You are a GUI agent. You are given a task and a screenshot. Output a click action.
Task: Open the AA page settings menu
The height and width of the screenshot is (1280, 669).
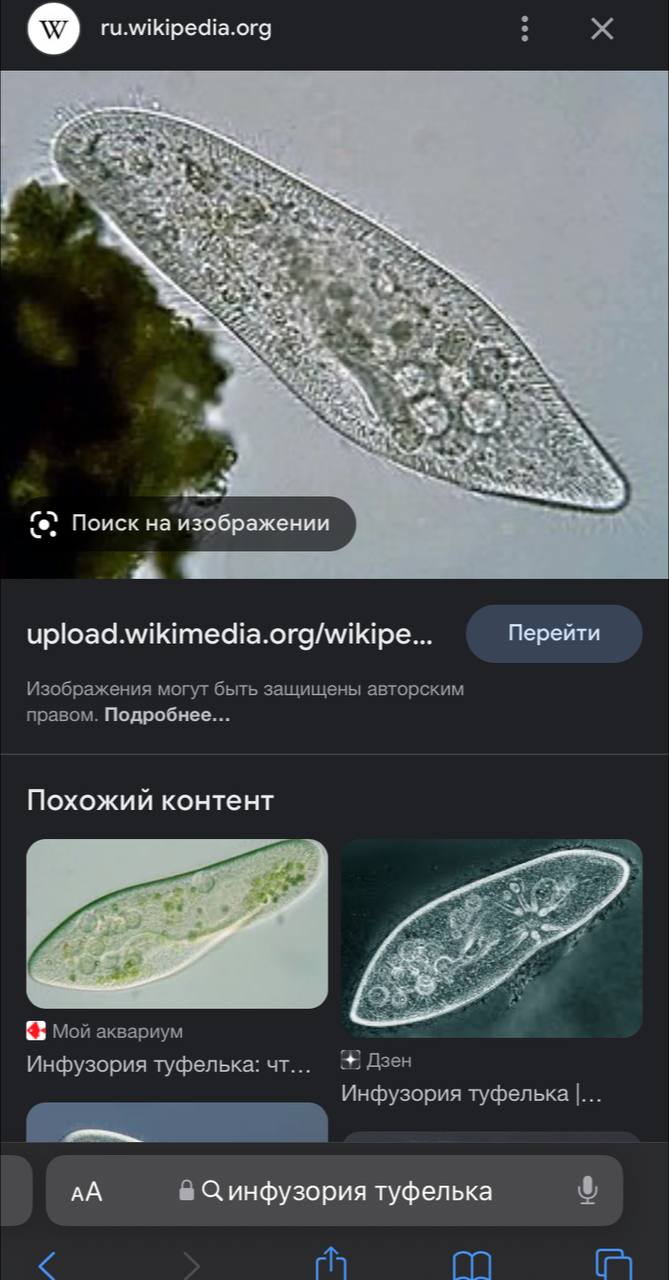point(87,1191)
